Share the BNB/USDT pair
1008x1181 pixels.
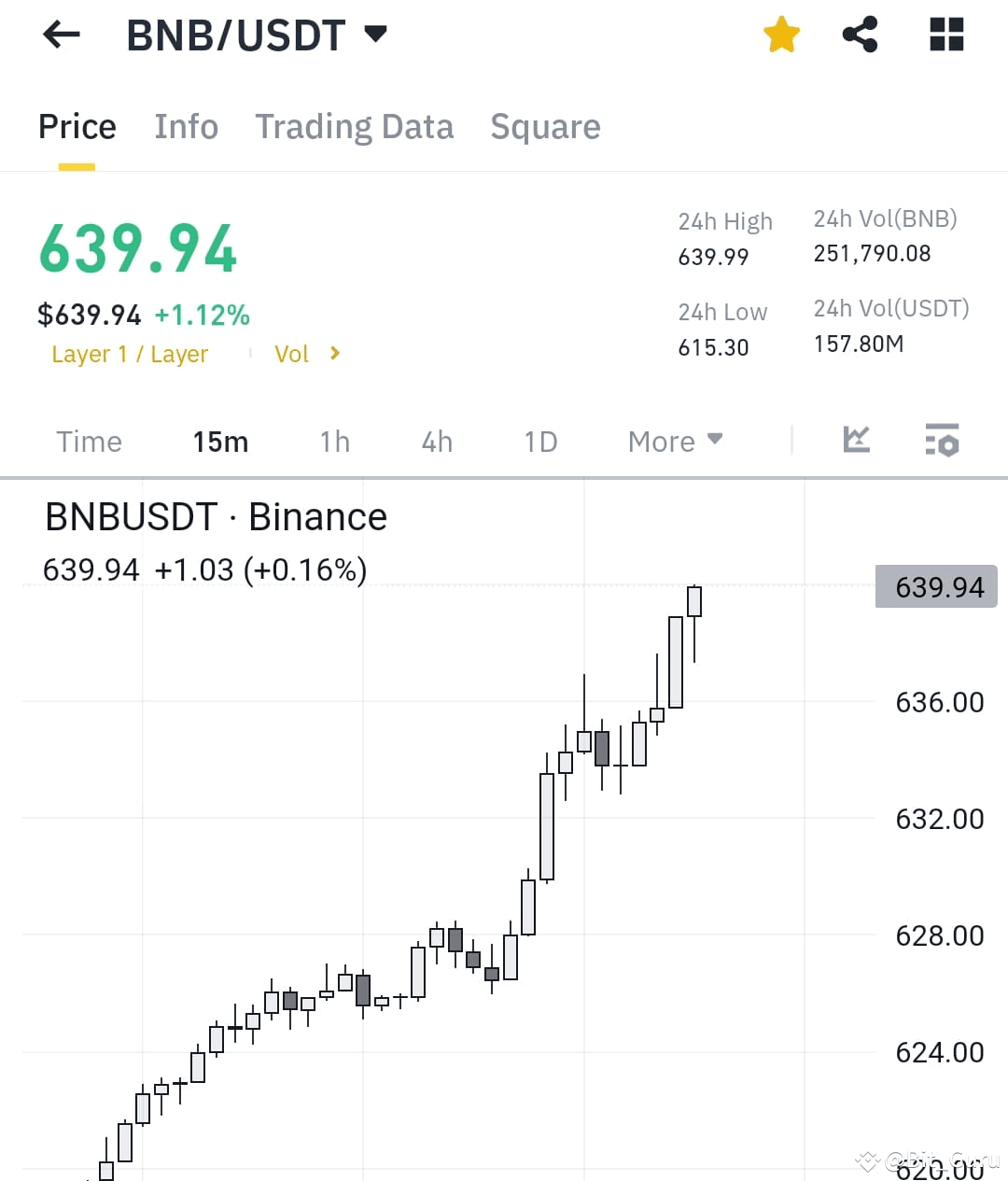[860, 34]
